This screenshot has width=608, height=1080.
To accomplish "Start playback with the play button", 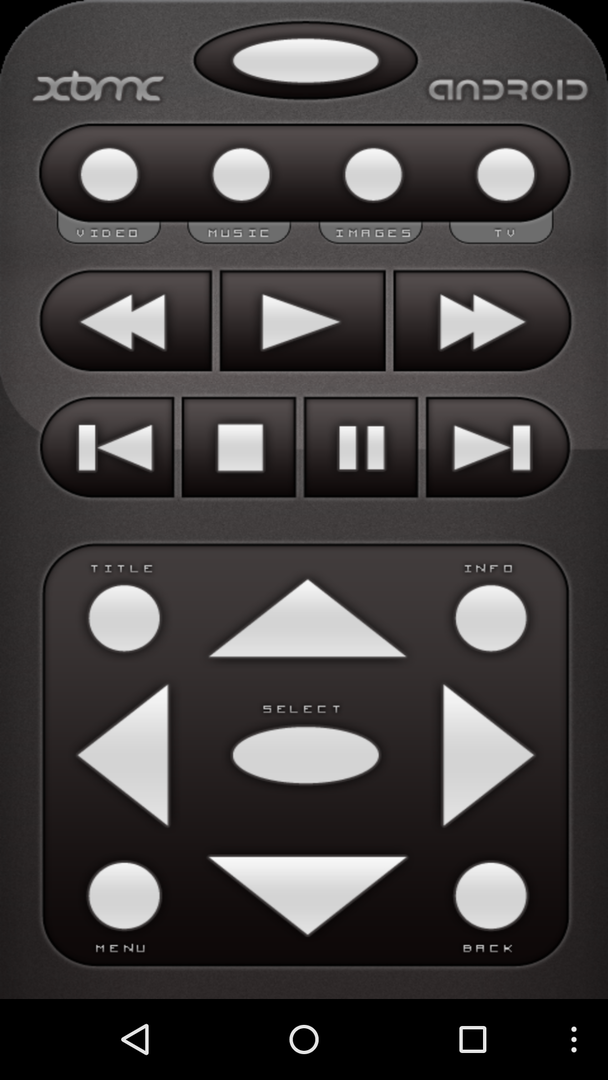I will click(302, 322).
